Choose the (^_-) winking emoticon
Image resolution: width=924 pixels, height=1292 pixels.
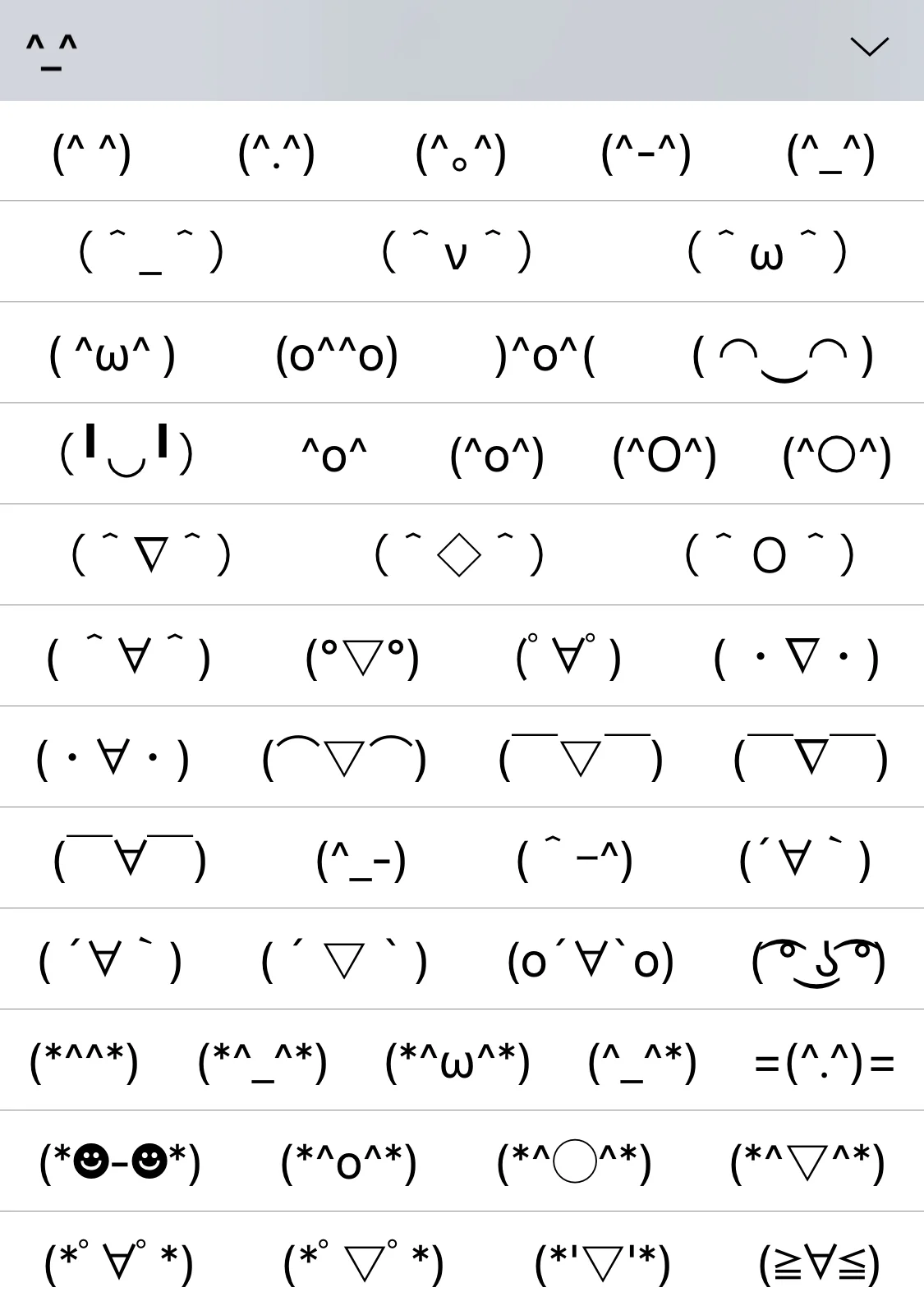click(x=361, y=860)
